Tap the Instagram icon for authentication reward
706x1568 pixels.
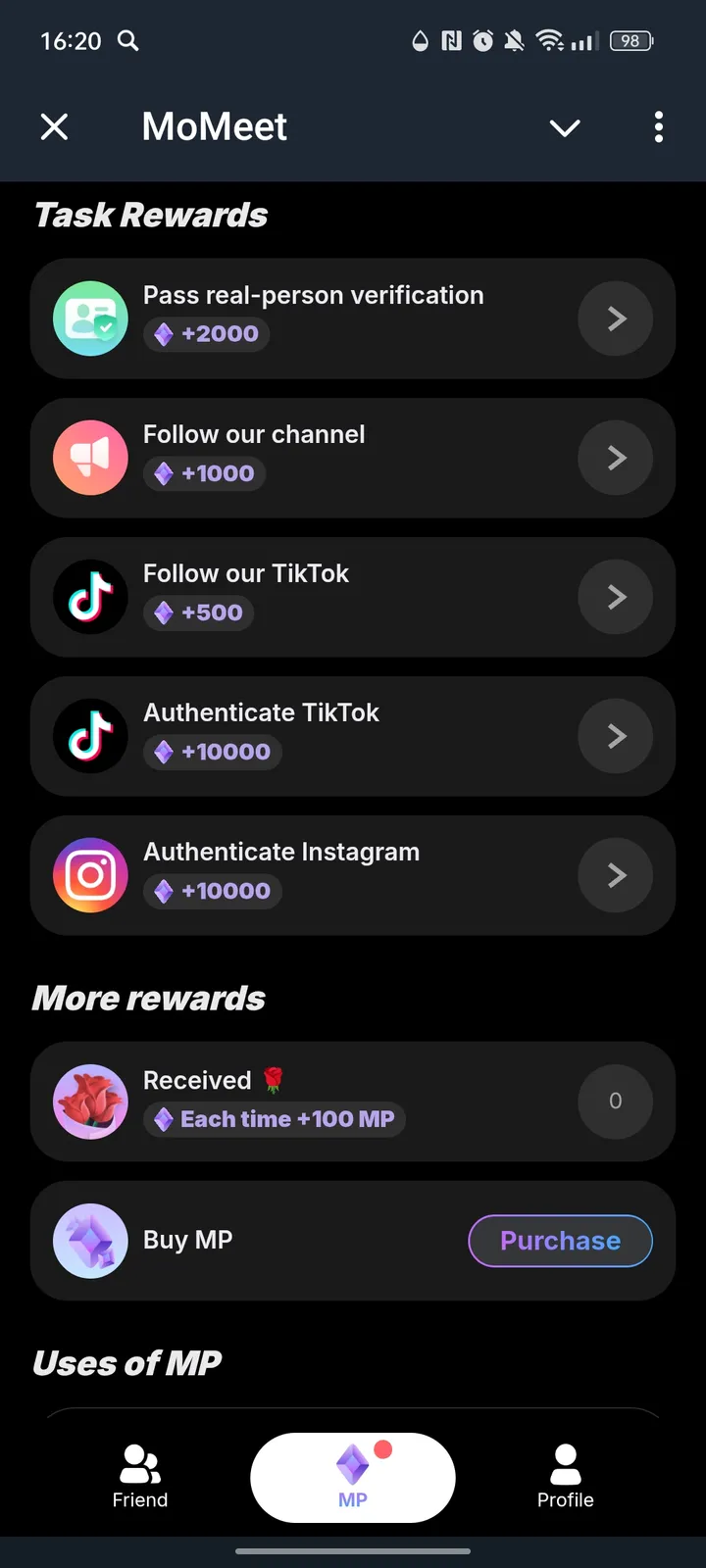click(x=90, y=875)
